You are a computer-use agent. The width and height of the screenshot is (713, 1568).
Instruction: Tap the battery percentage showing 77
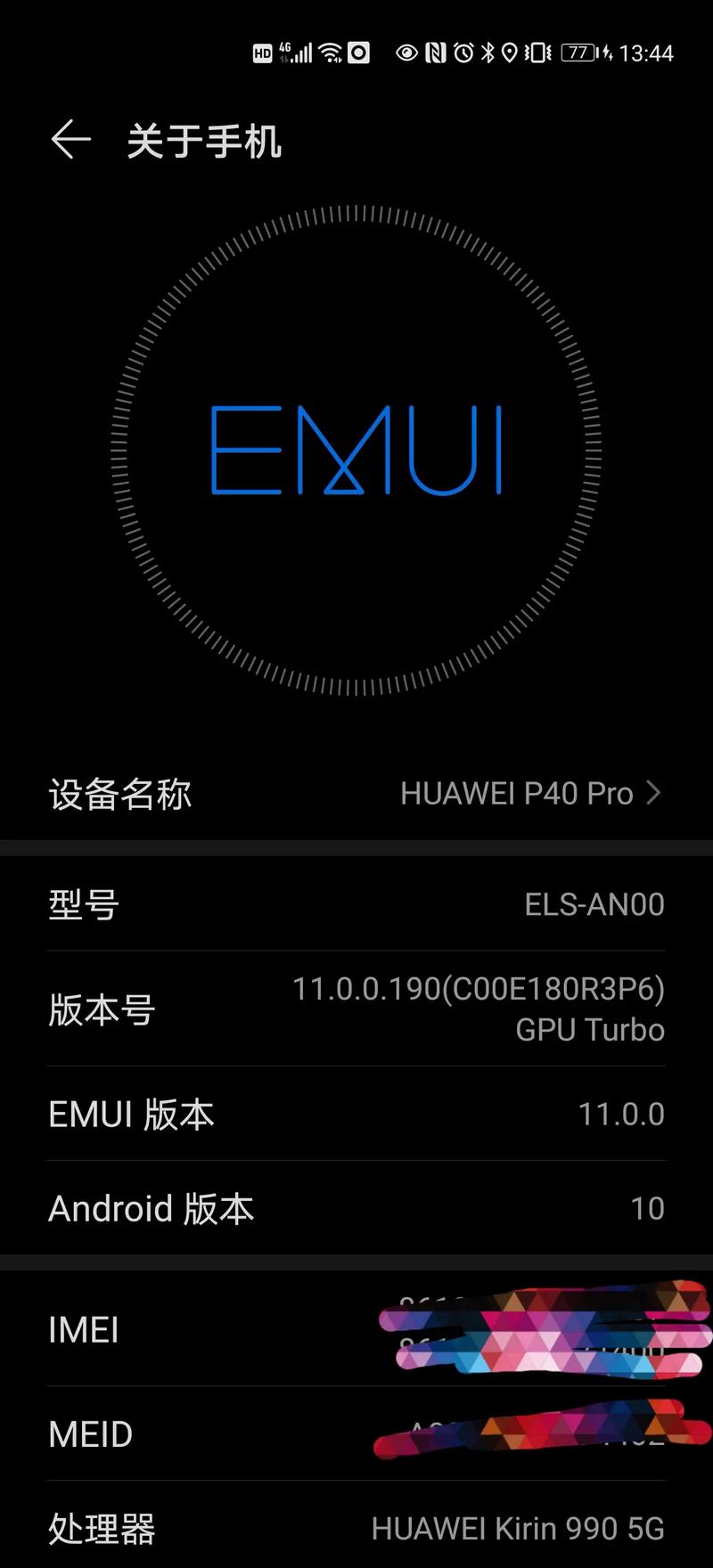coord(578,52)
